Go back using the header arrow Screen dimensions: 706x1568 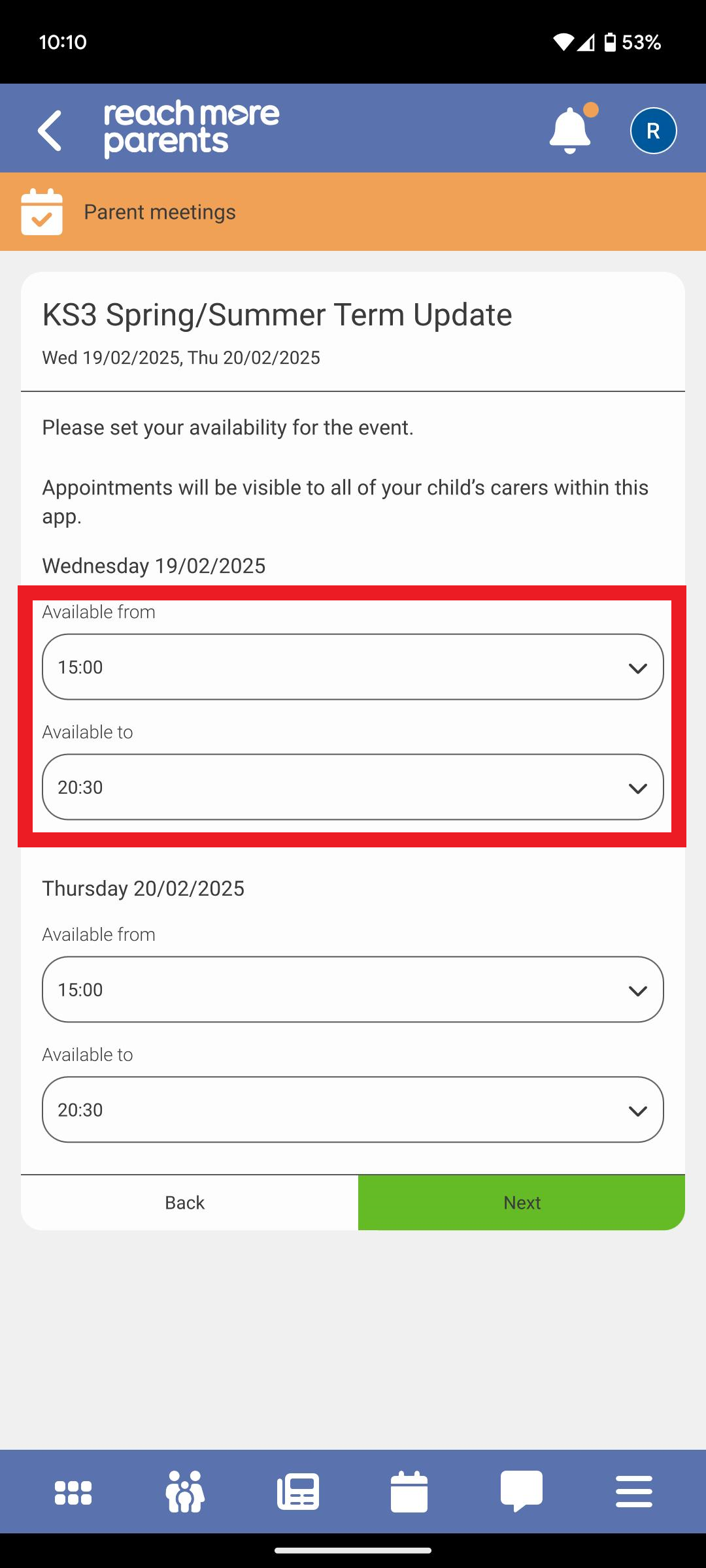(50, 131)
